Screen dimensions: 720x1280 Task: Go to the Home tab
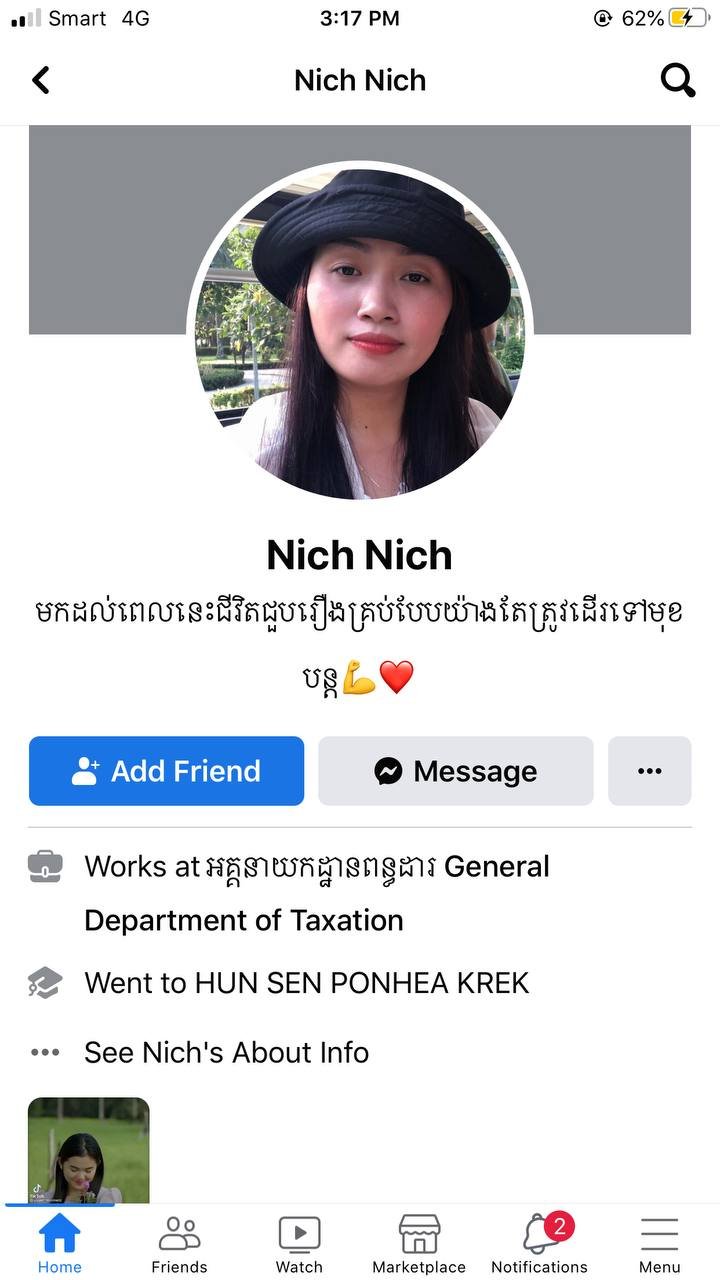tap(59, 1245)
